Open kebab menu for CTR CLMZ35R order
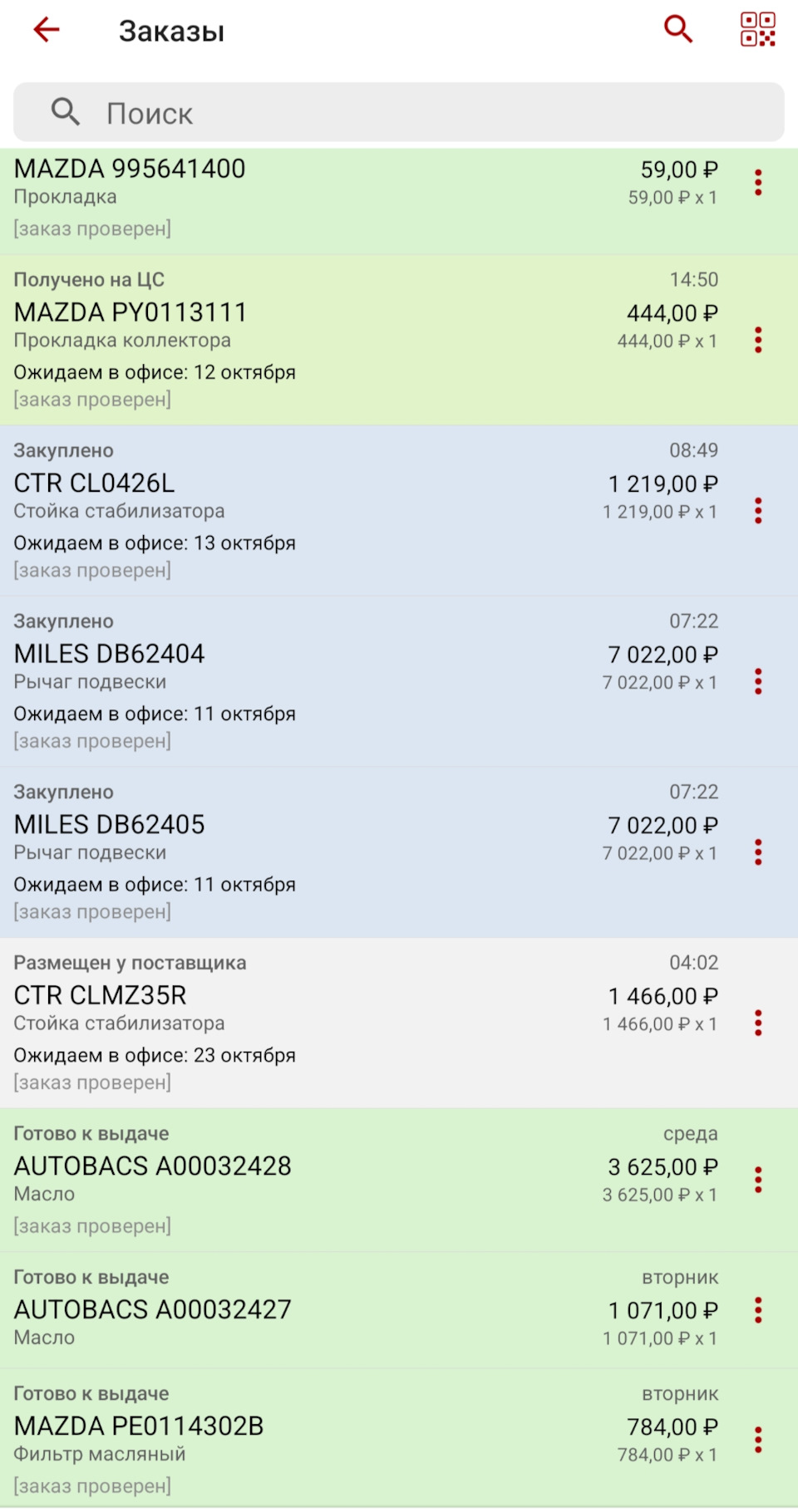 [x=757, y=1024]
